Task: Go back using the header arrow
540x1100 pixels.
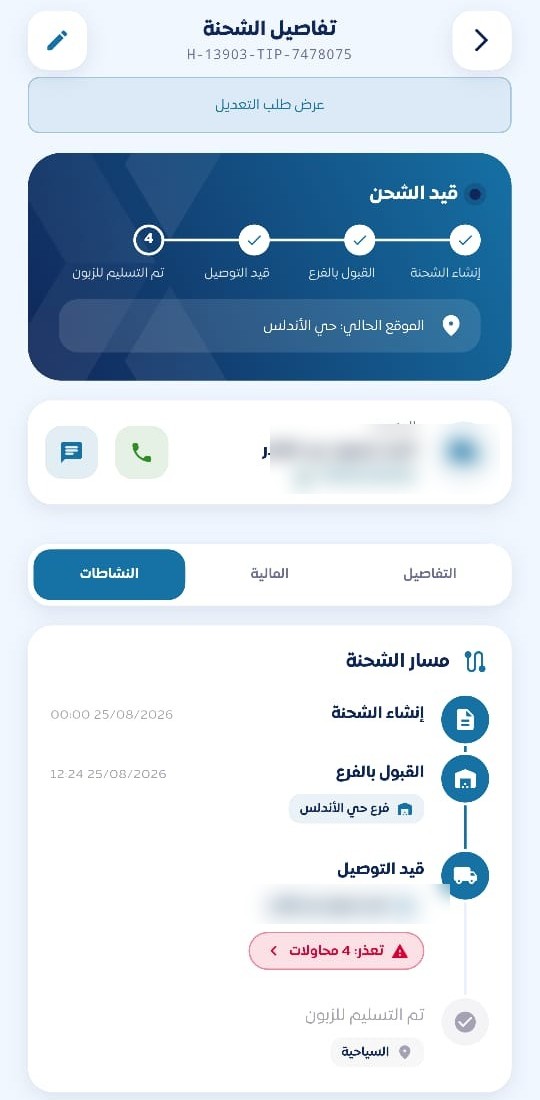Action: 482,41
